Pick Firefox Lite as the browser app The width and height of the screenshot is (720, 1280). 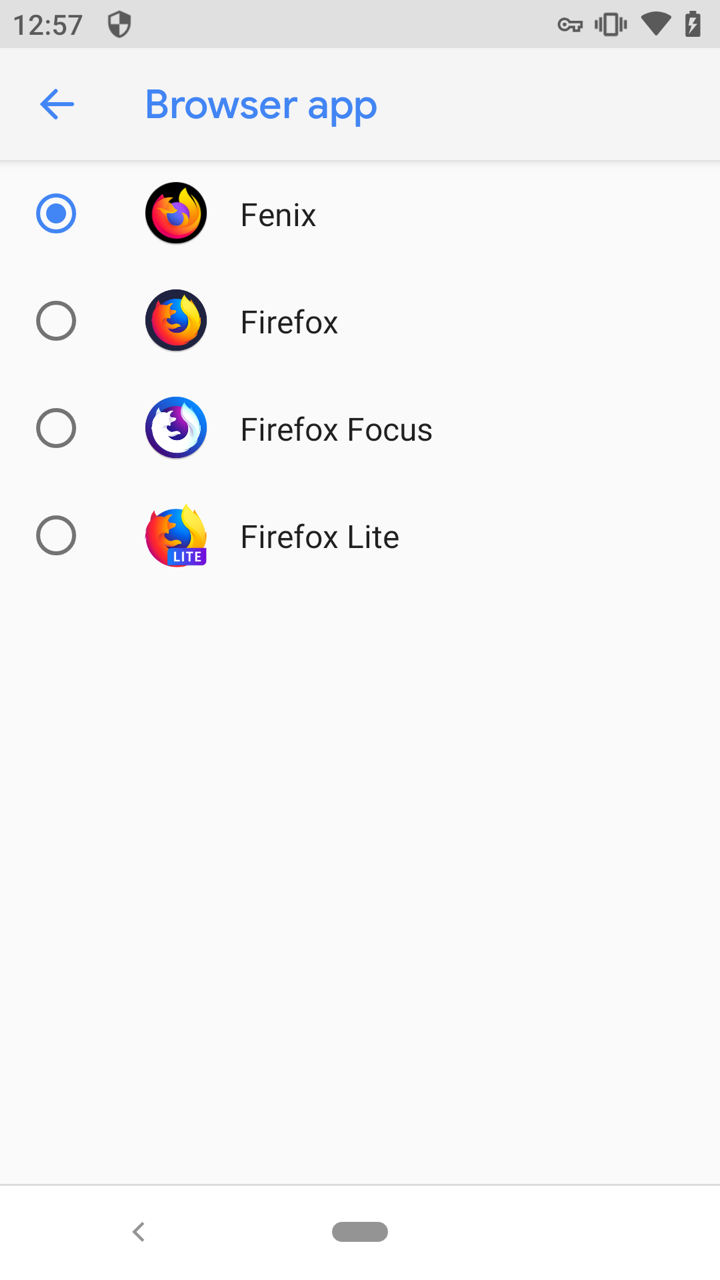pyautogui.click(x=56, y=536)
